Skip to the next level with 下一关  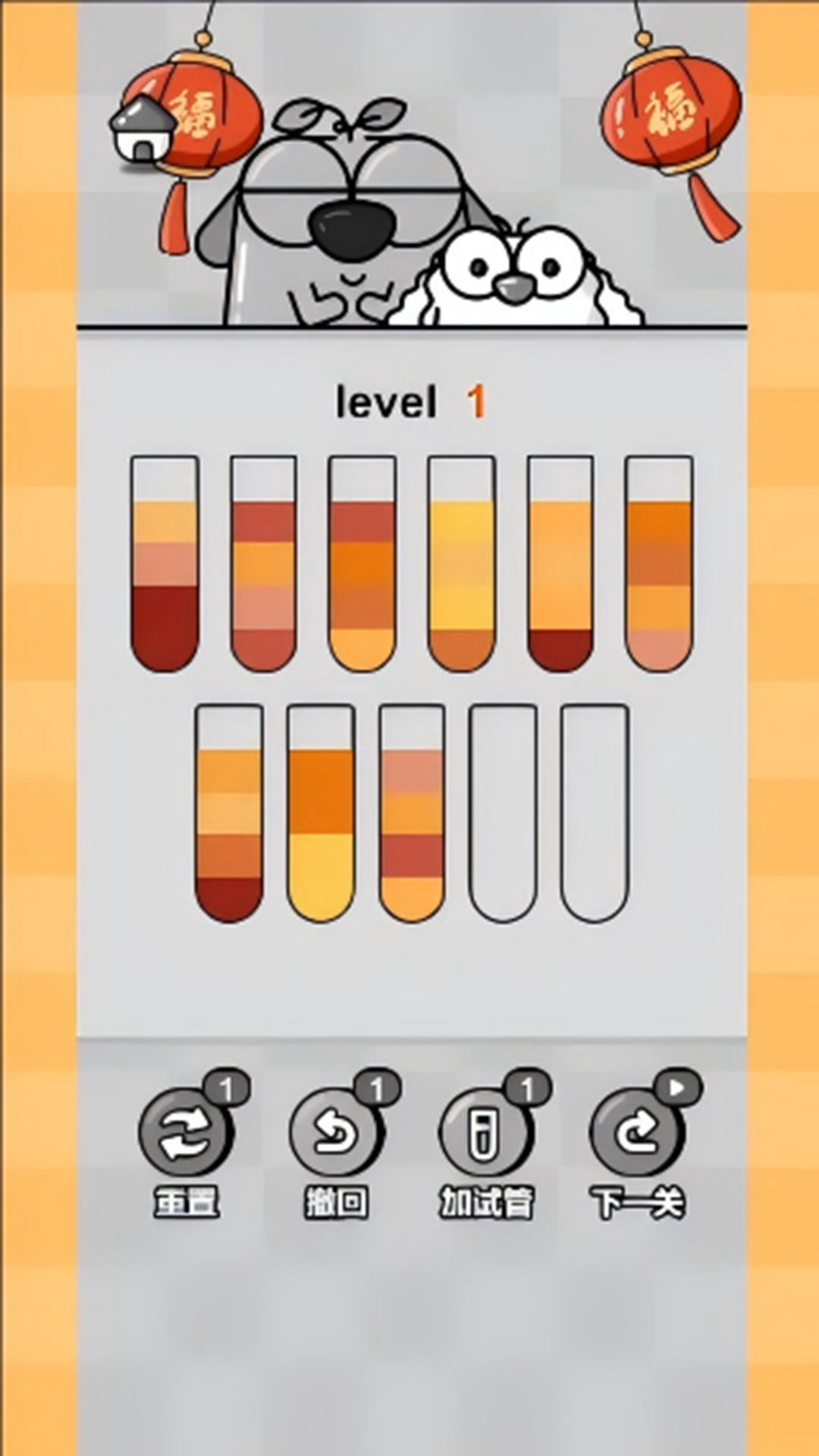637,1133
